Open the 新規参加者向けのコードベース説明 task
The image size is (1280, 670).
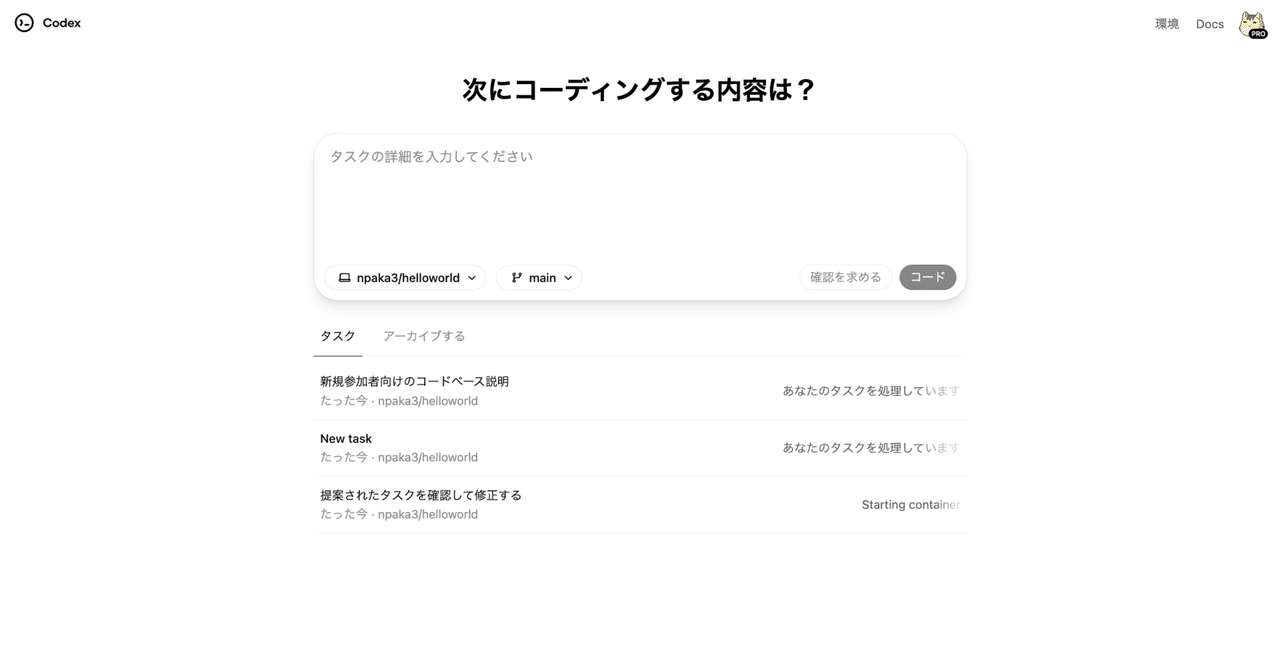tap(414, 381)
